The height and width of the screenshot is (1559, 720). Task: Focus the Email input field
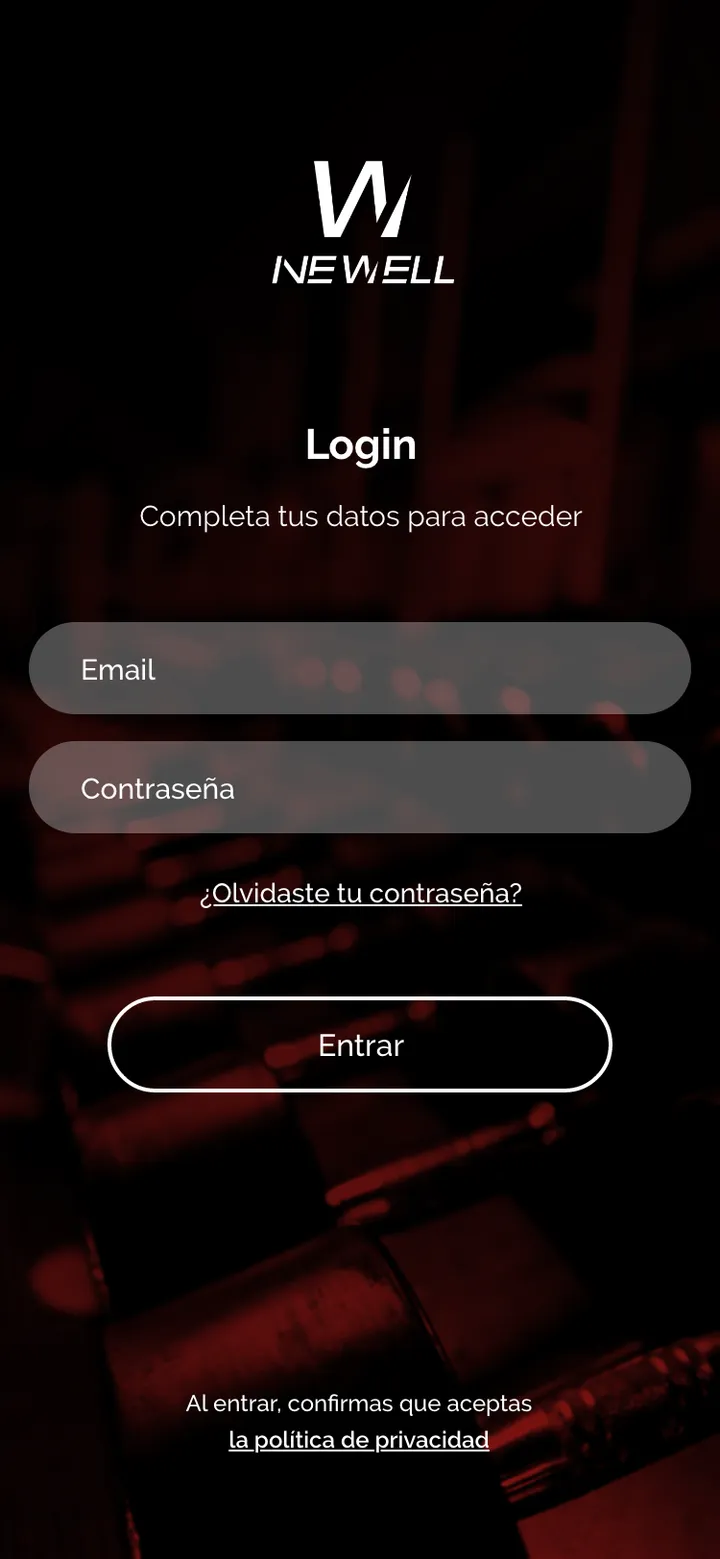[x=360, y=668]
